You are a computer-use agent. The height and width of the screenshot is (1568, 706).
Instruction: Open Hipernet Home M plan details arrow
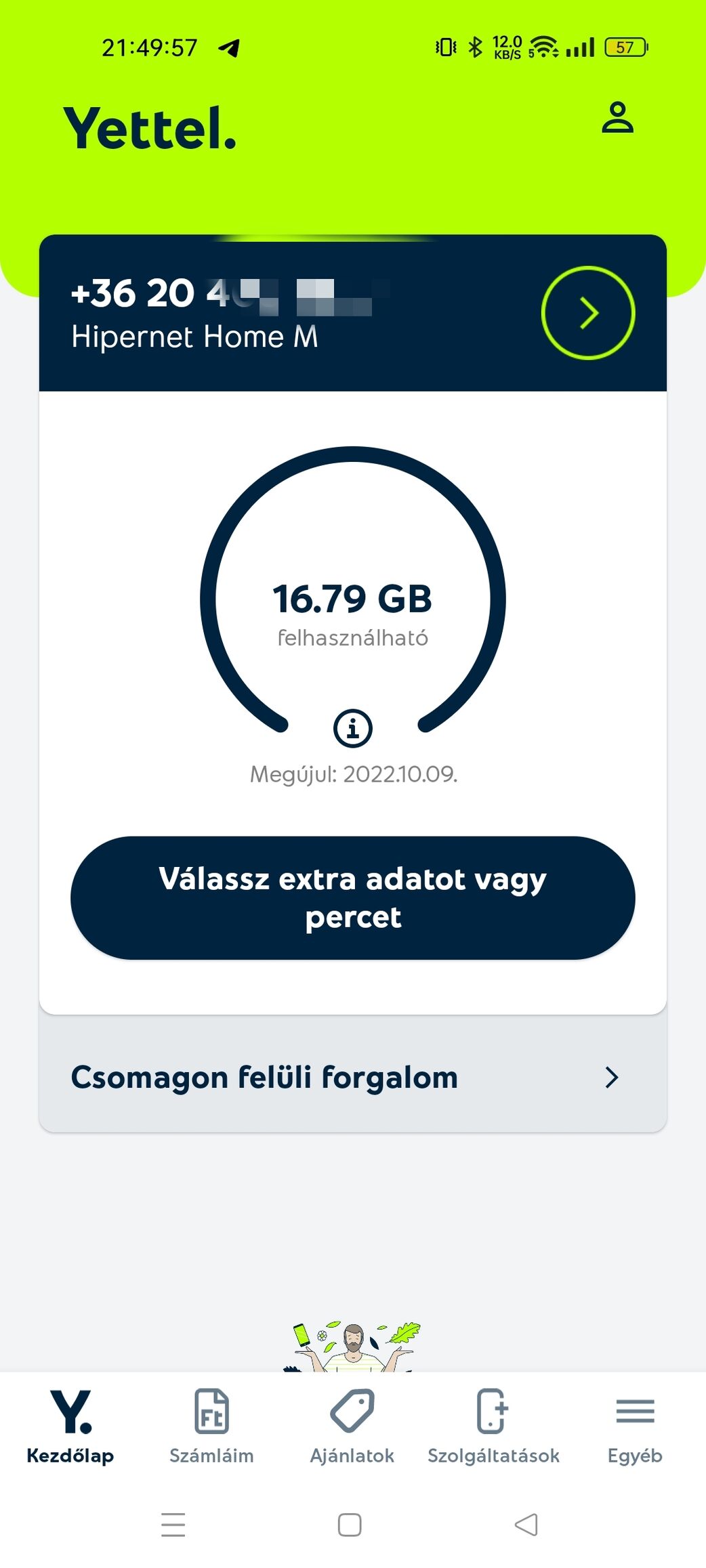coord(587,313)
